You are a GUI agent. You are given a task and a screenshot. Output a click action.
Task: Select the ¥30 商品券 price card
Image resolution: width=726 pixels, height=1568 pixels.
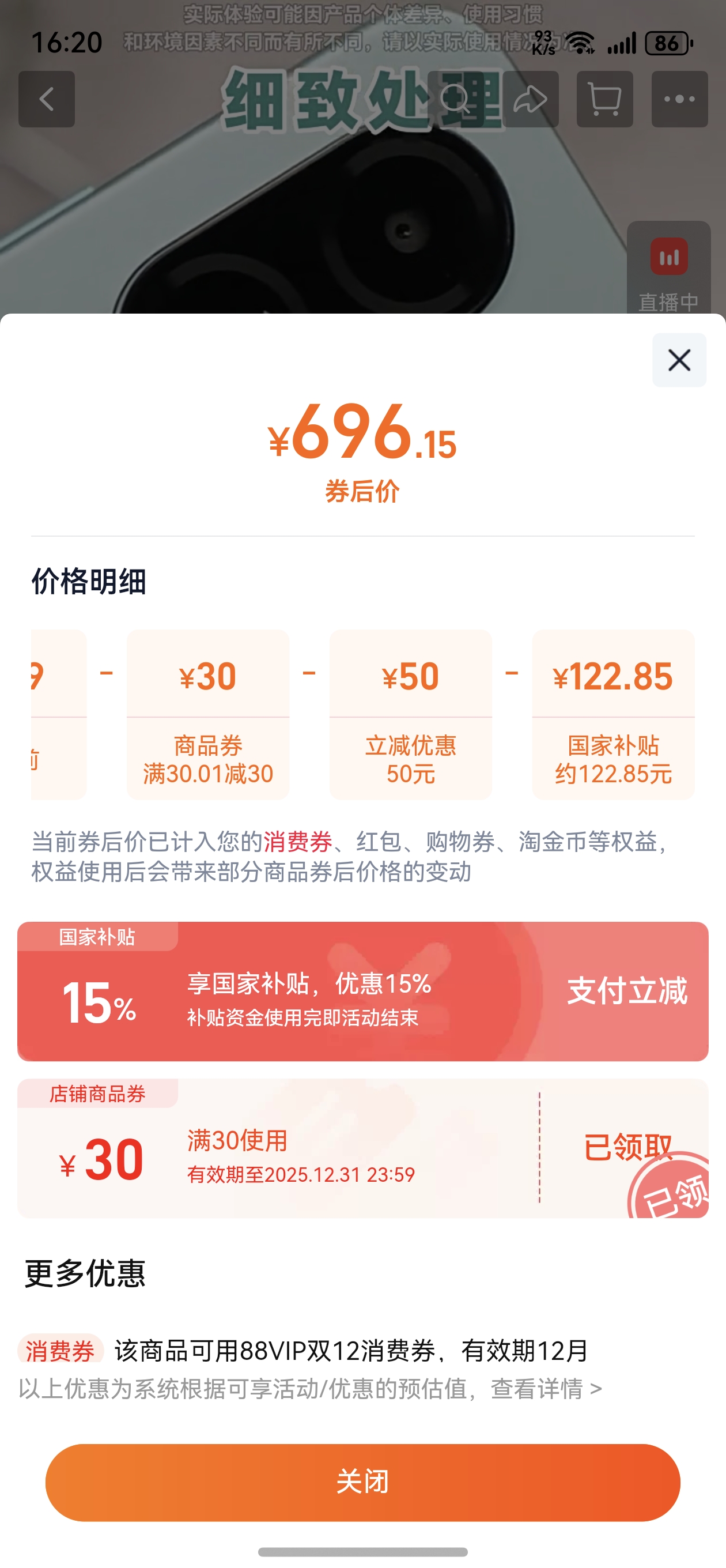click(x=207, y=718)
